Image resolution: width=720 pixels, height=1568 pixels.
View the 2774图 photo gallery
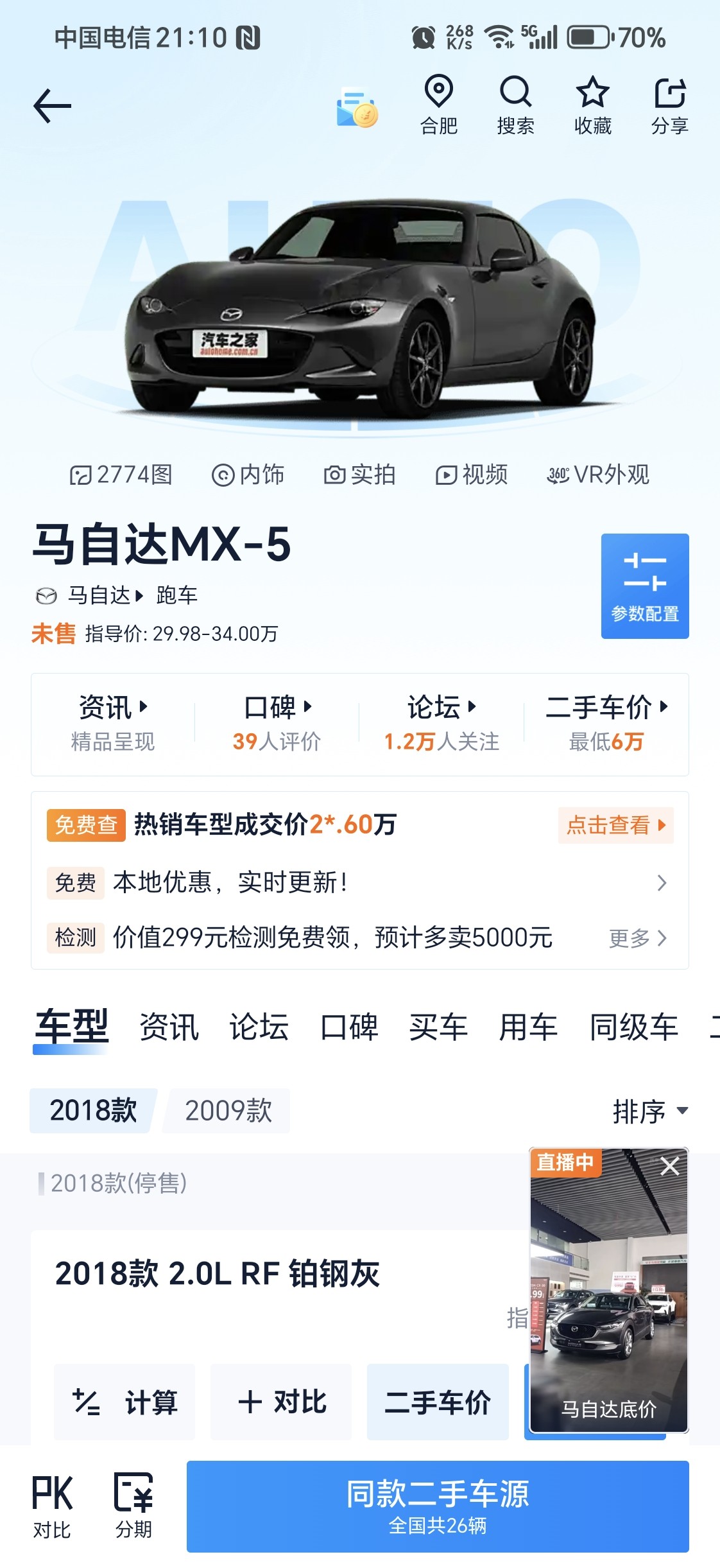pyautogui.click(x=121, y=475)
